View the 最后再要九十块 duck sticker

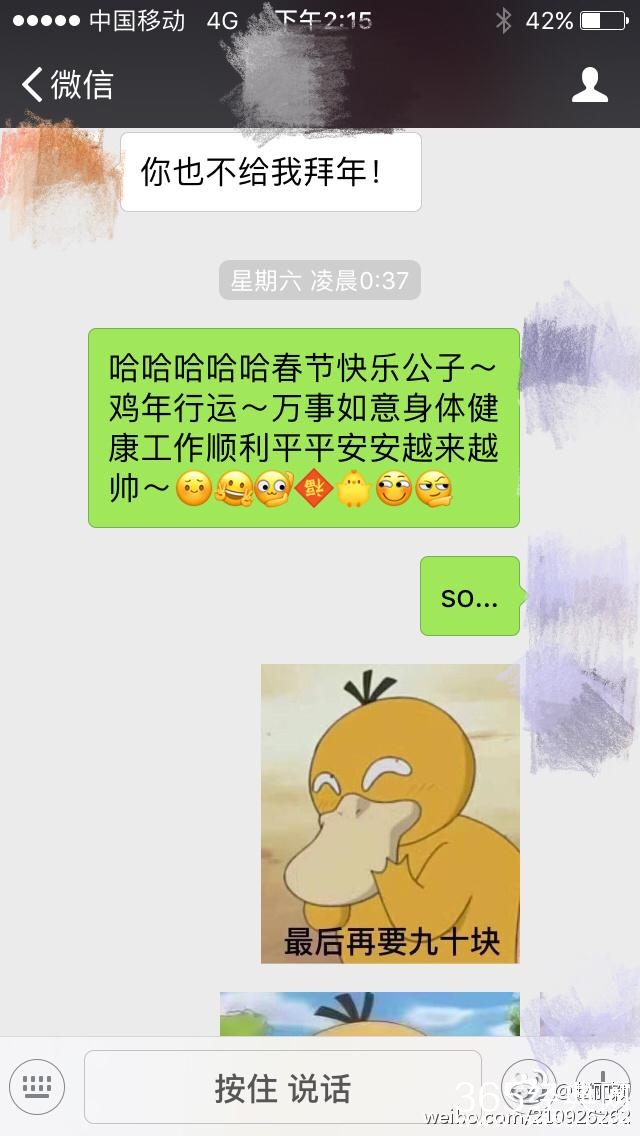[x=390, y=813]
